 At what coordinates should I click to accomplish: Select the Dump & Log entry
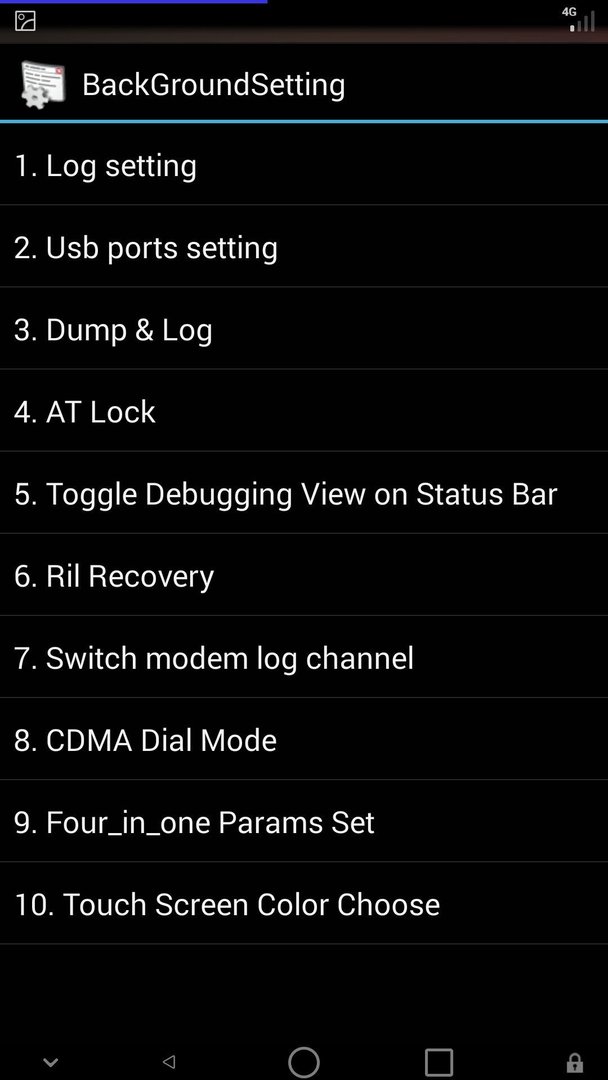pos(304,329)
